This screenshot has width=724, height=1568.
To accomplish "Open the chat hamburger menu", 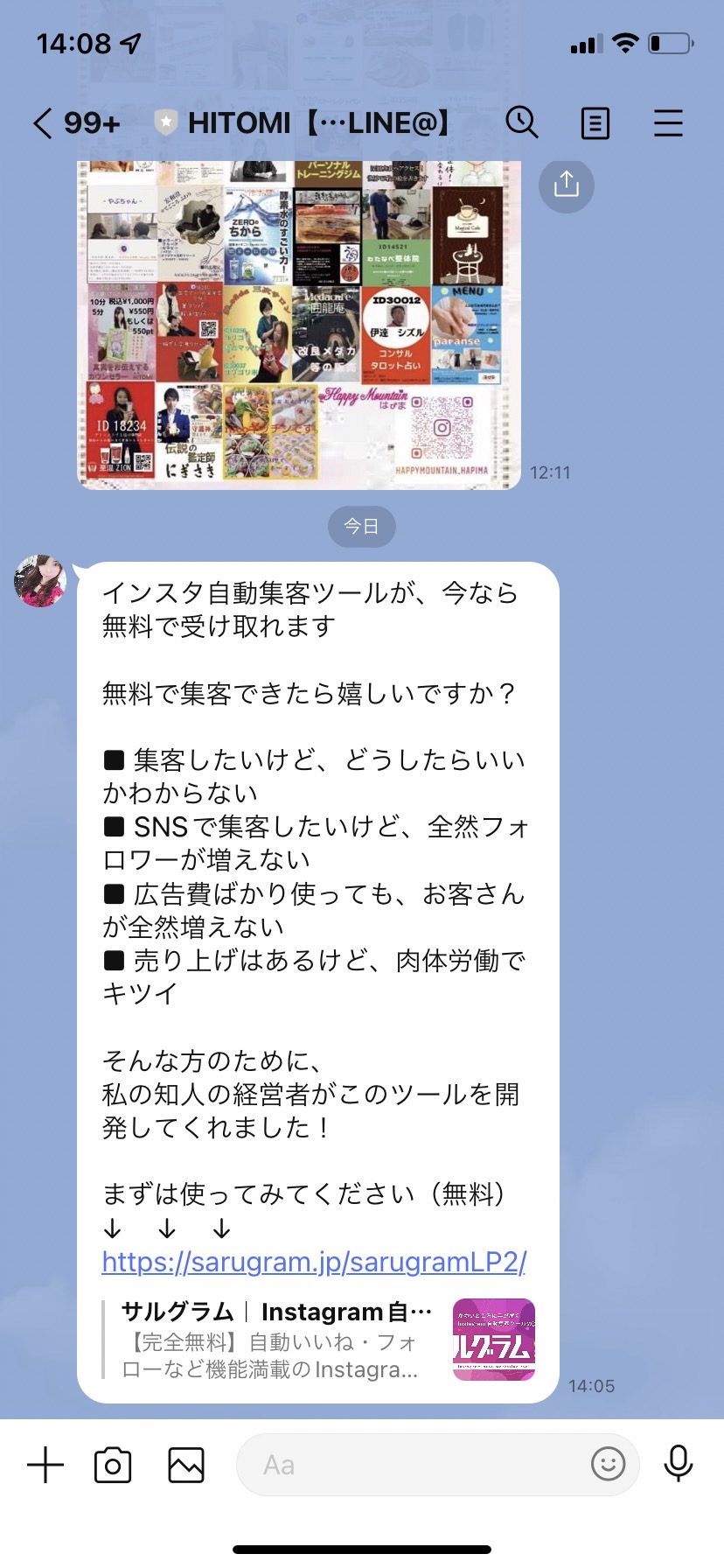I will pyautogui.click(x=668, y=123).
